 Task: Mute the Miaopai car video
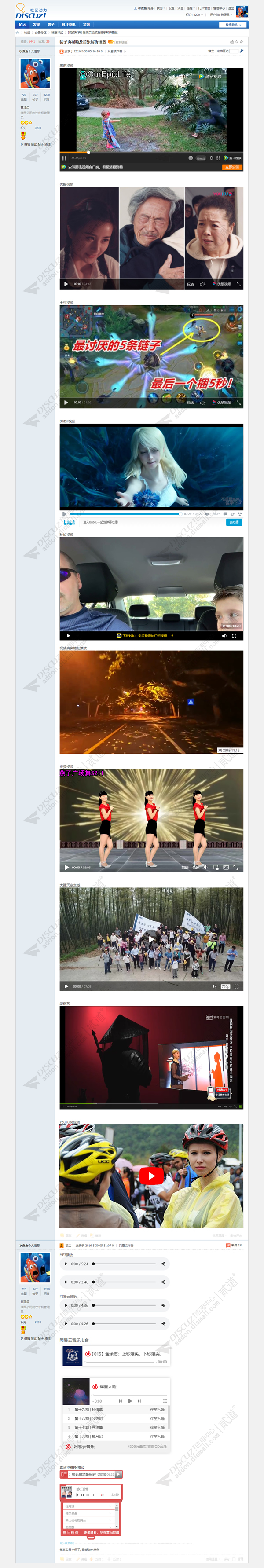(224, 635)
